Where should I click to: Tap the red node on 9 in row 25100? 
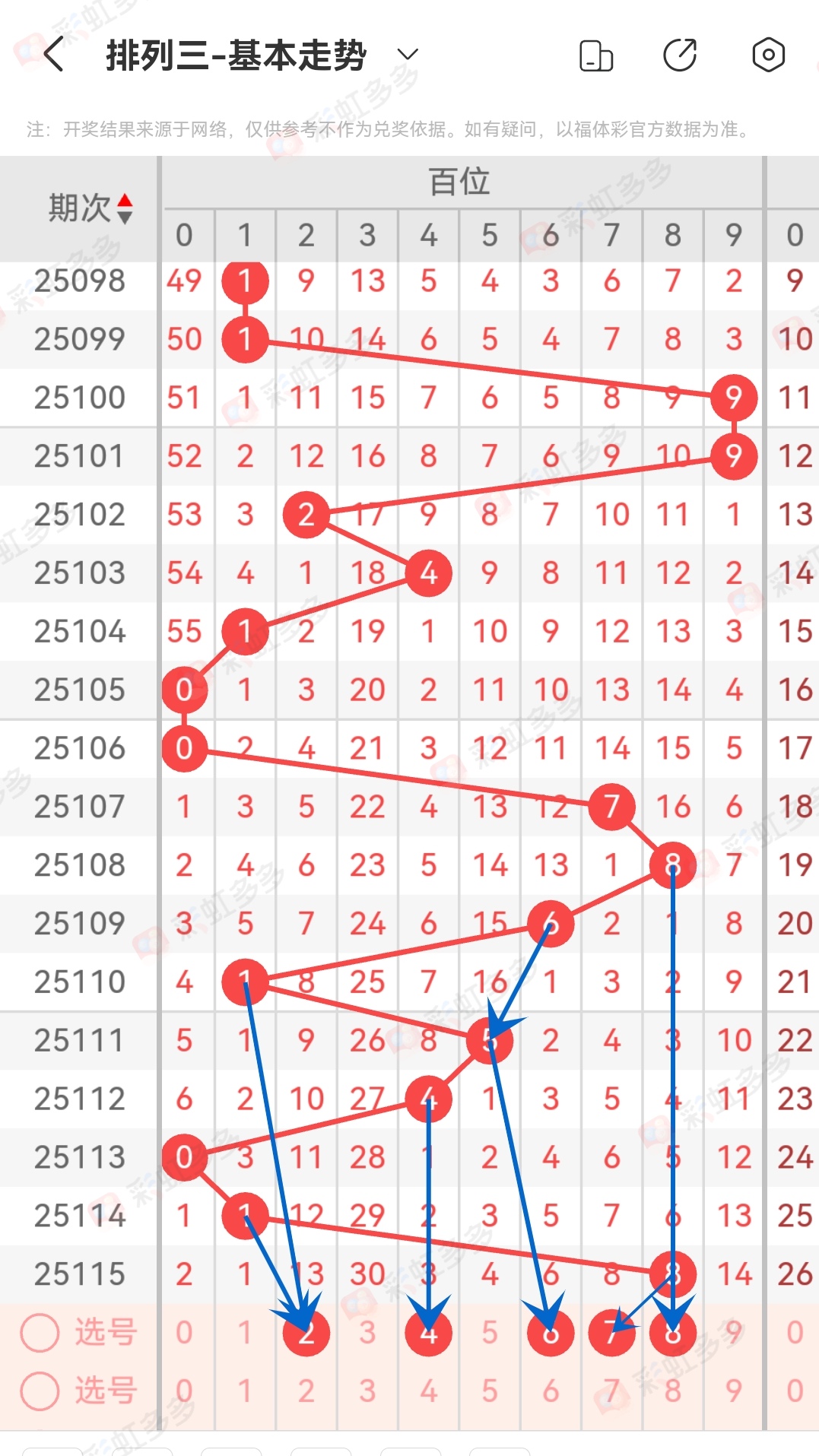pyautogui.click(x=732, y=397)
